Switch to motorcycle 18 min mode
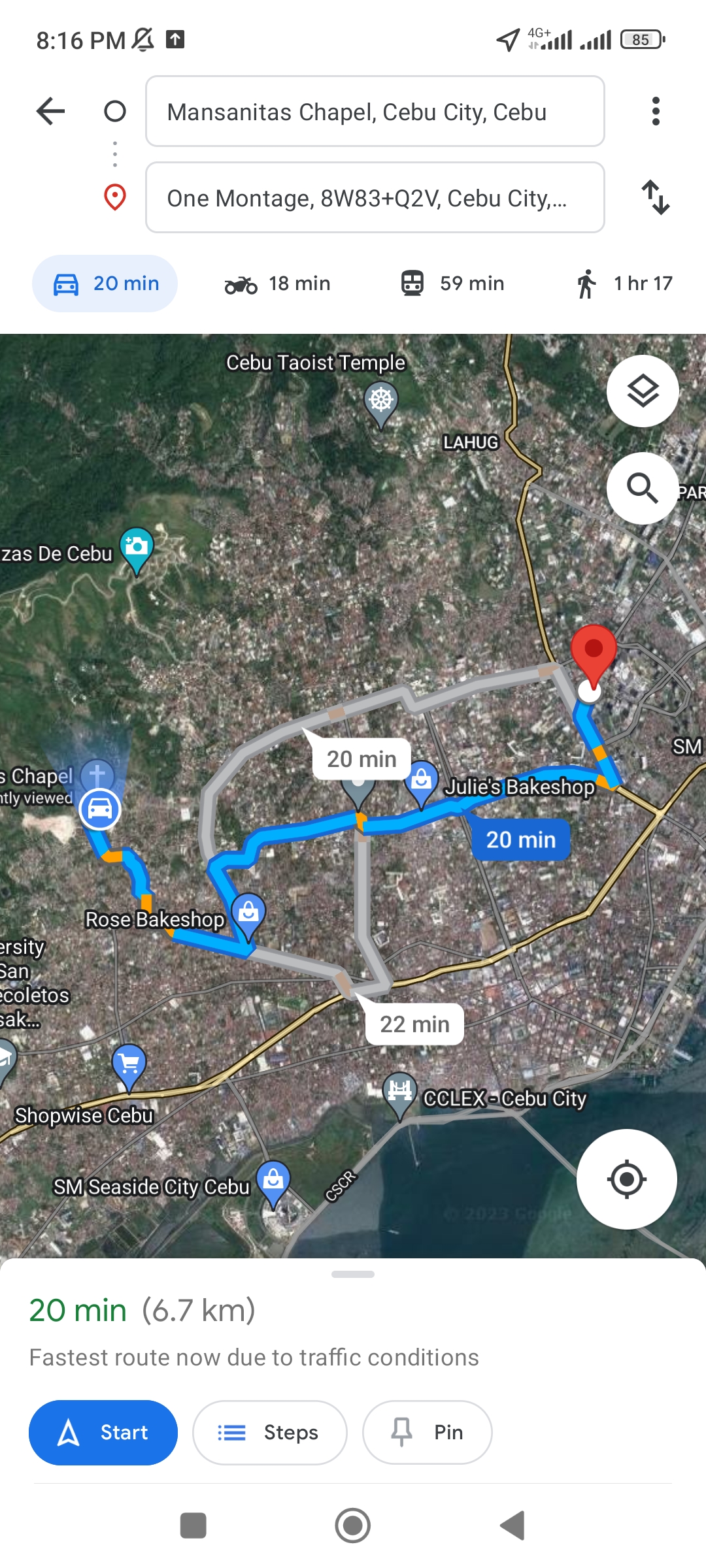 278,284
